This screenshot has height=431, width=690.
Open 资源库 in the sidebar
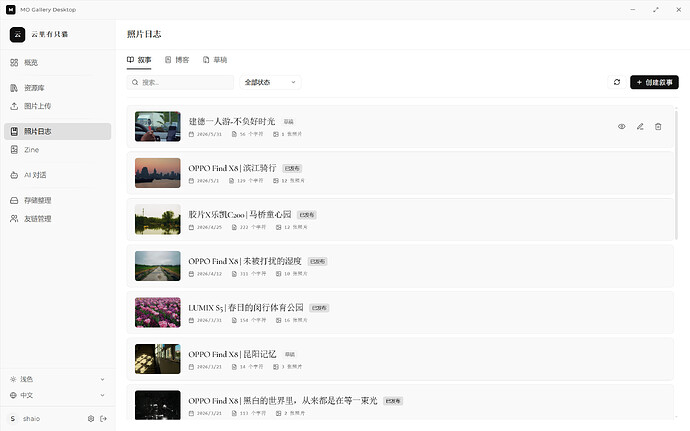pyautogui.click(x=57, y=88)
